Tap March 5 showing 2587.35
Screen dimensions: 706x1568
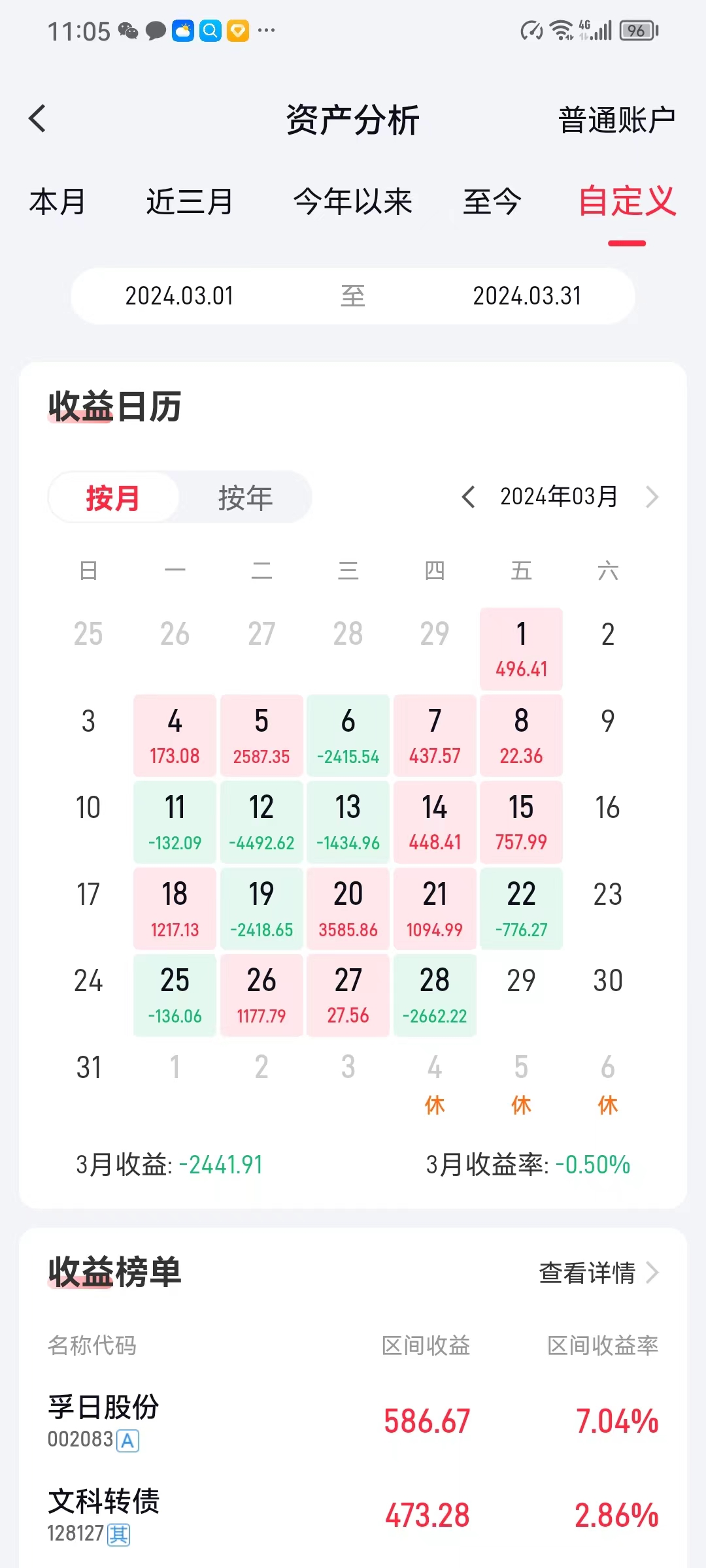(261, 736)
